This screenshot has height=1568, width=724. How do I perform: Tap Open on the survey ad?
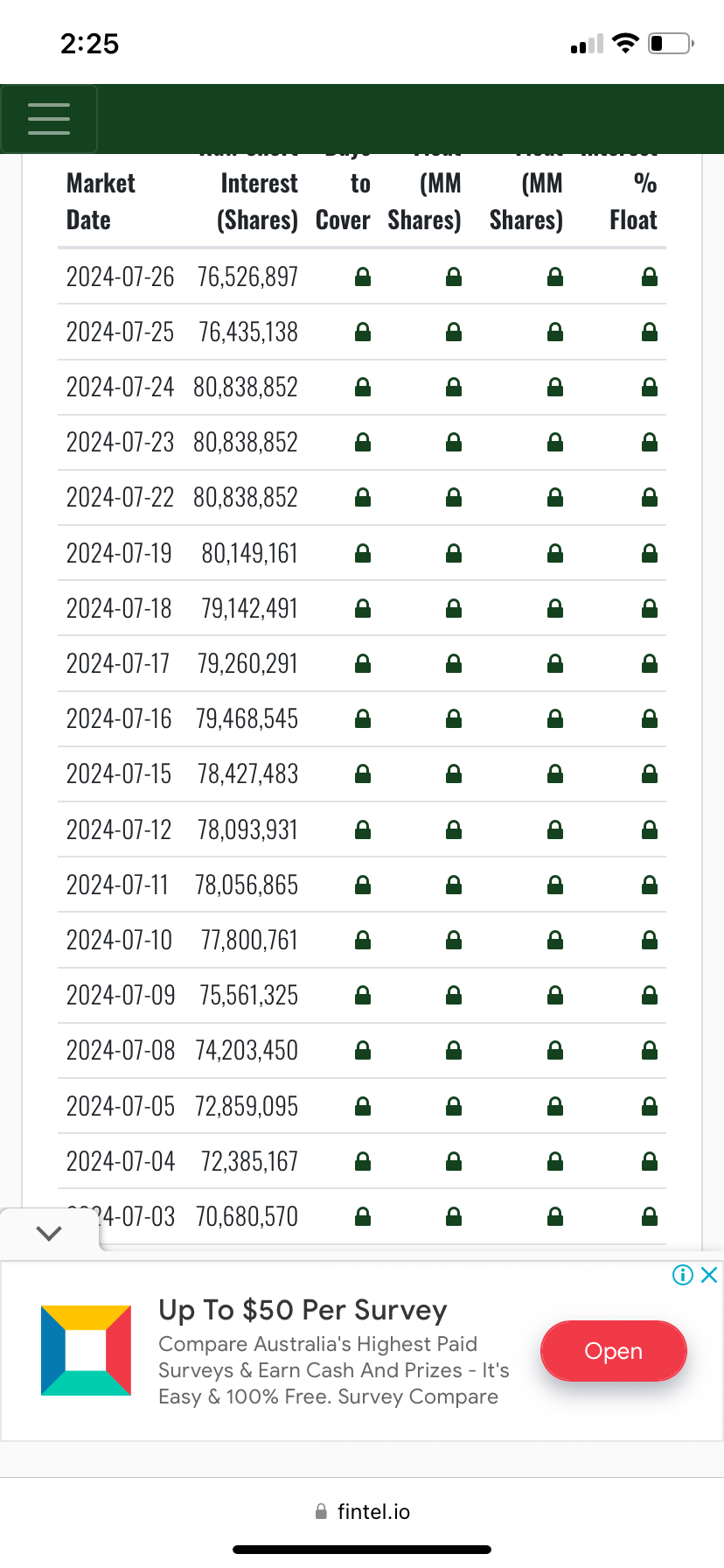[x=613, y=1351]
